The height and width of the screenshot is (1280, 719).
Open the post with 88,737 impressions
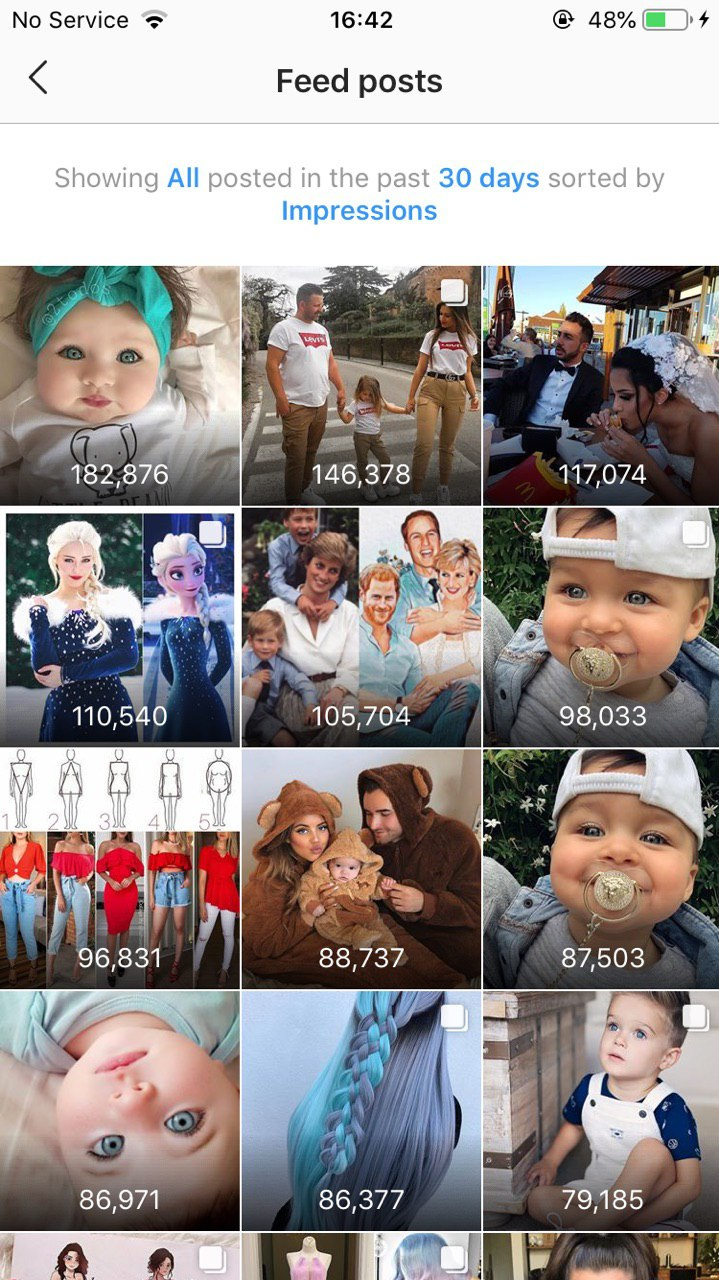coord(361,869)
